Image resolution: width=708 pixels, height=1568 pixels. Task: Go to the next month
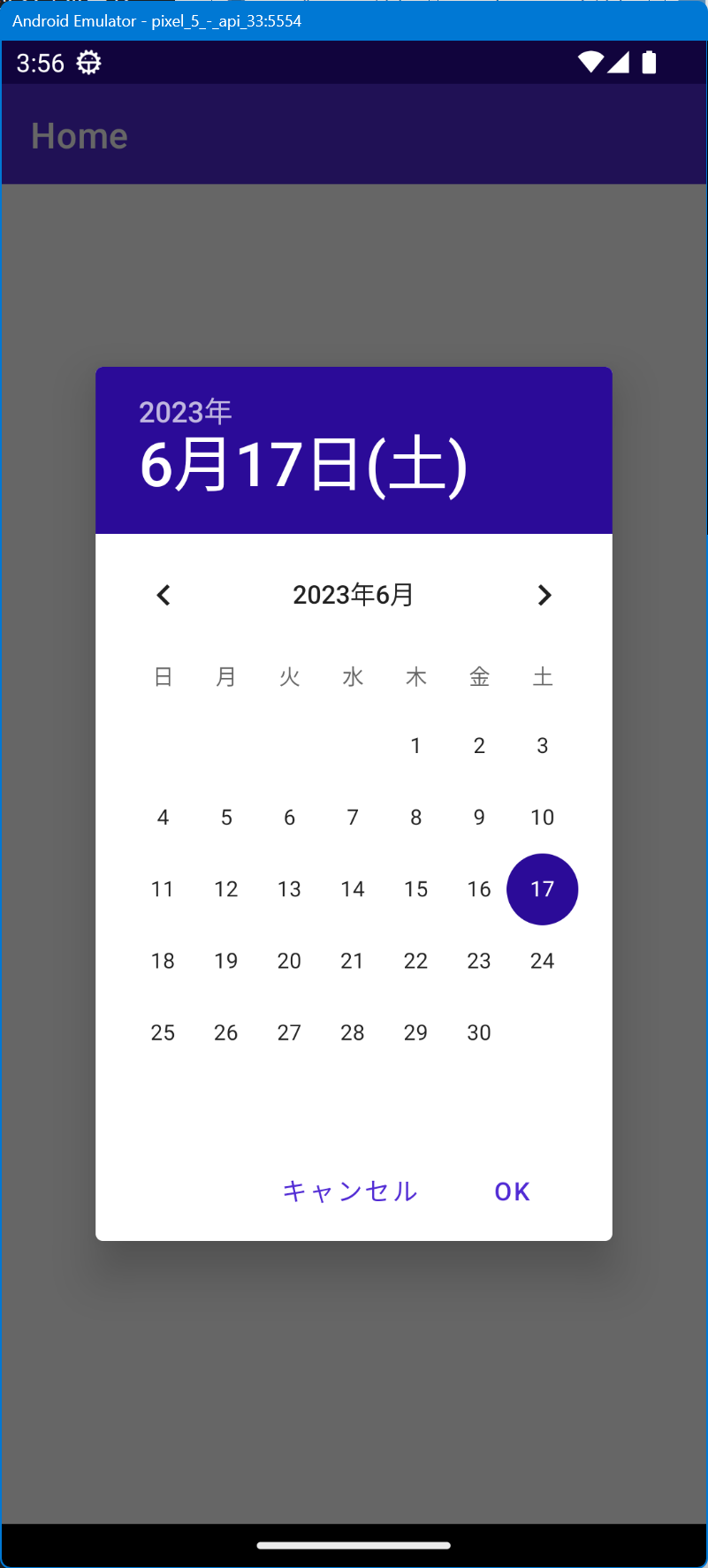click(x=544, y=596)
